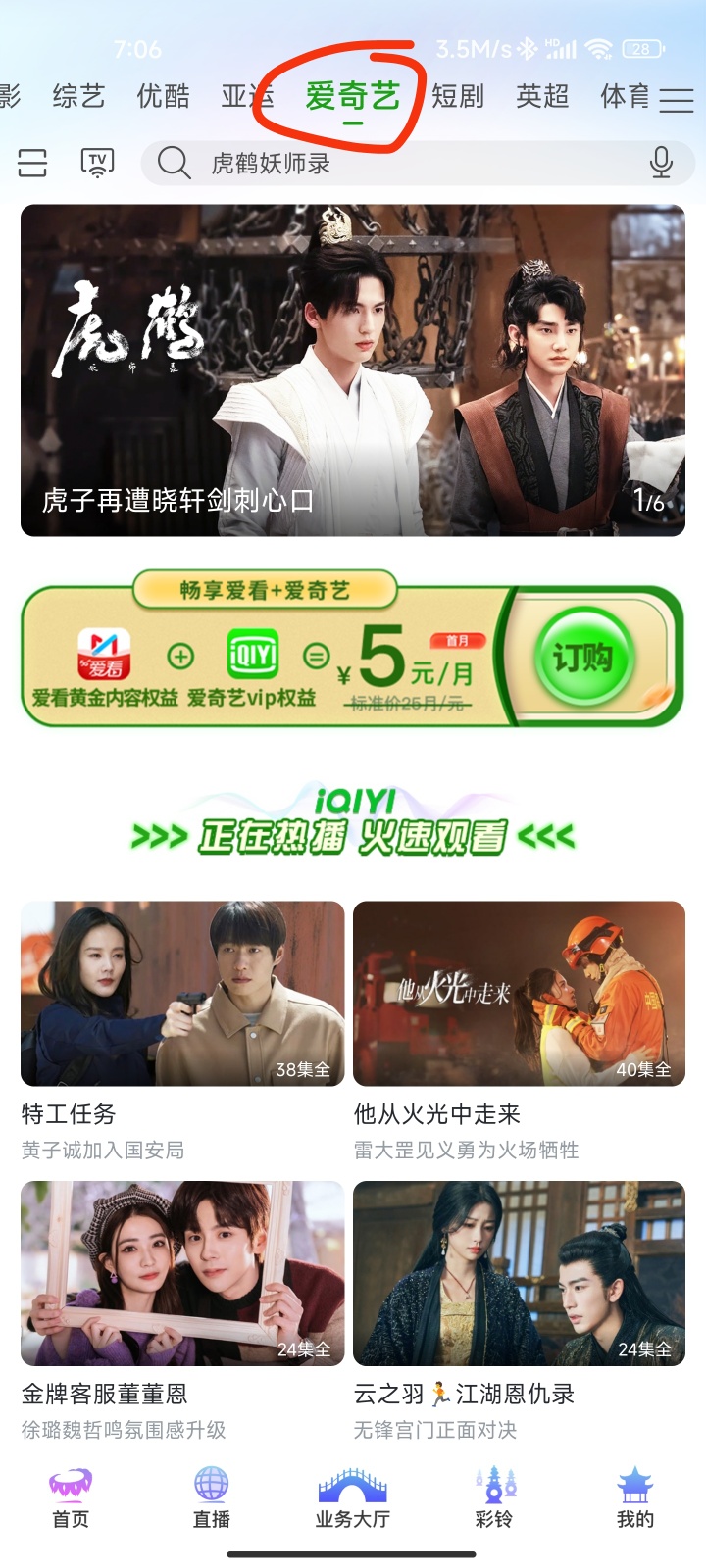
Task: Switch to the 优酷 tab
Action: 163,96
